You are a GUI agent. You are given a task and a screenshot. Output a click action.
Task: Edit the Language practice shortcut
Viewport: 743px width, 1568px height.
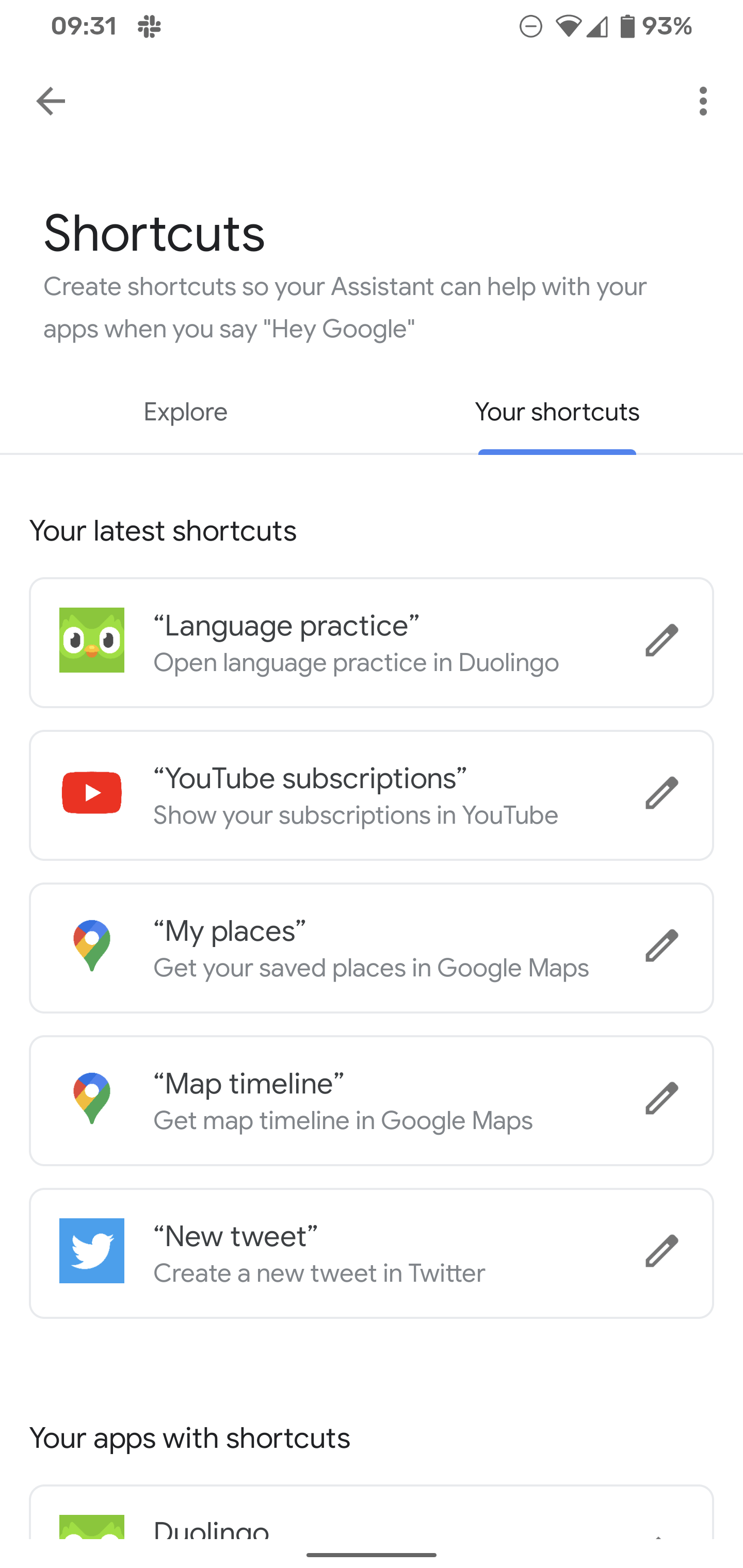click(661, 640)
